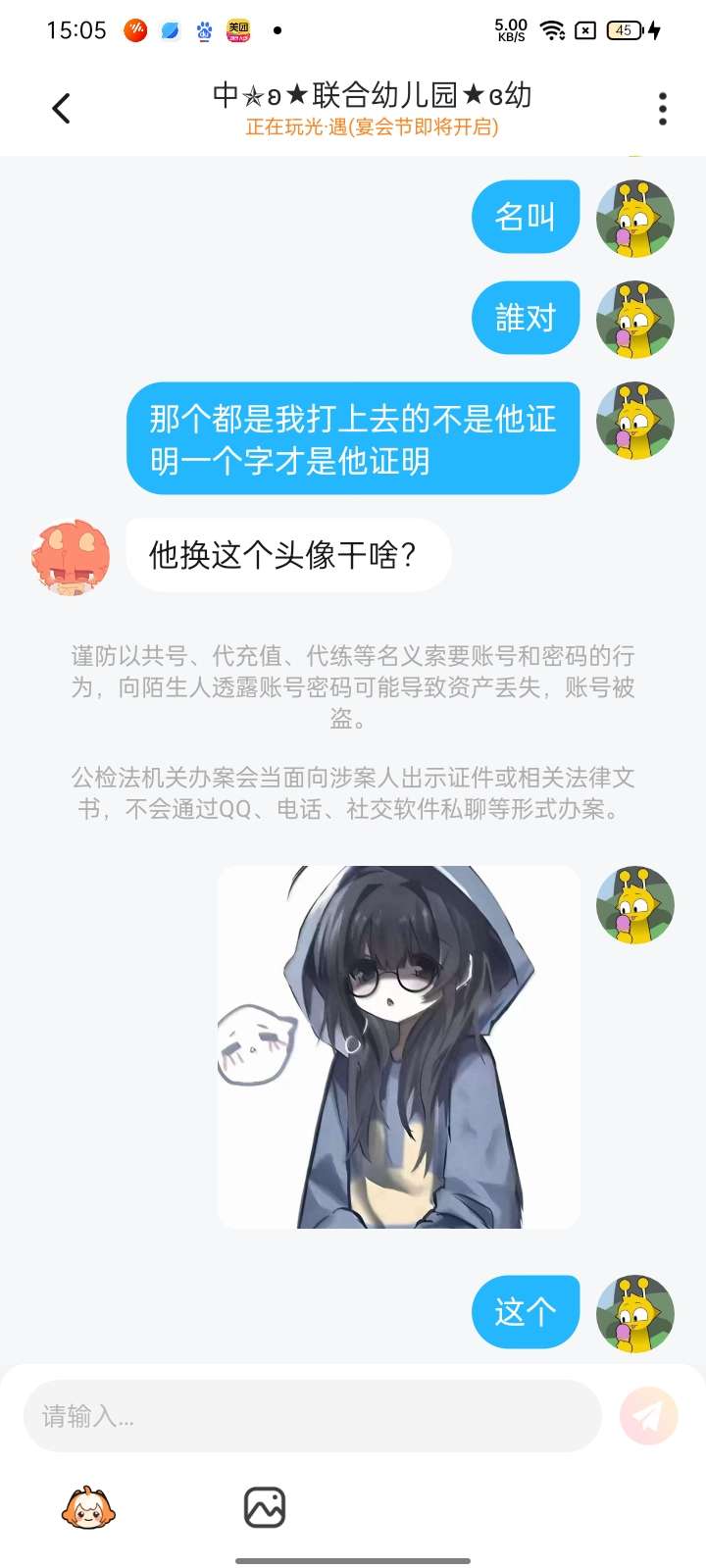Image resolution: width=706 pixels, height=1568 pixels.
Task: Open the red mushroom avatar's profile
Action: pyautogui.click(x=71, y=558)
